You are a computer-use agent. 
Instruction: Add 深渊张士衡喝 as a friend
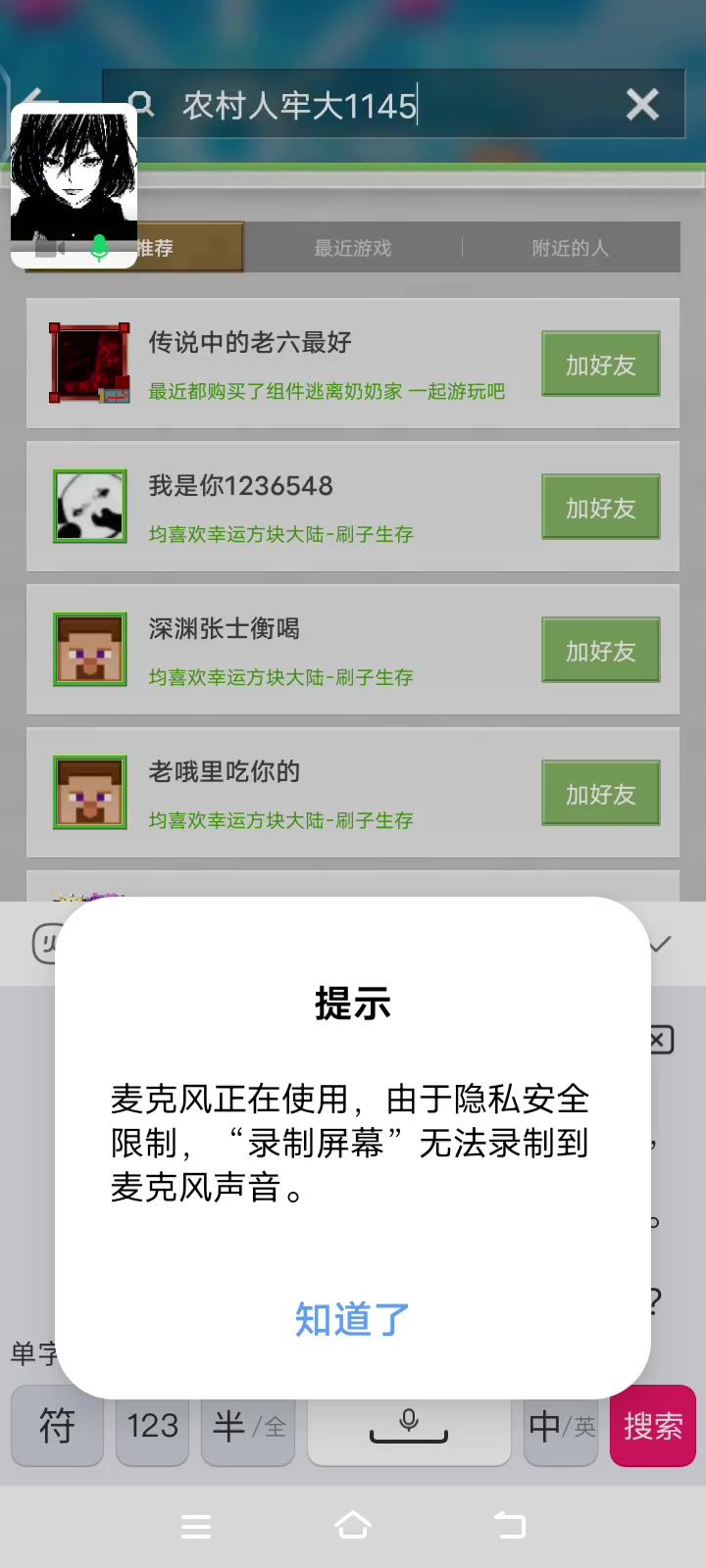pyautogui.click(x=600, y=651)
